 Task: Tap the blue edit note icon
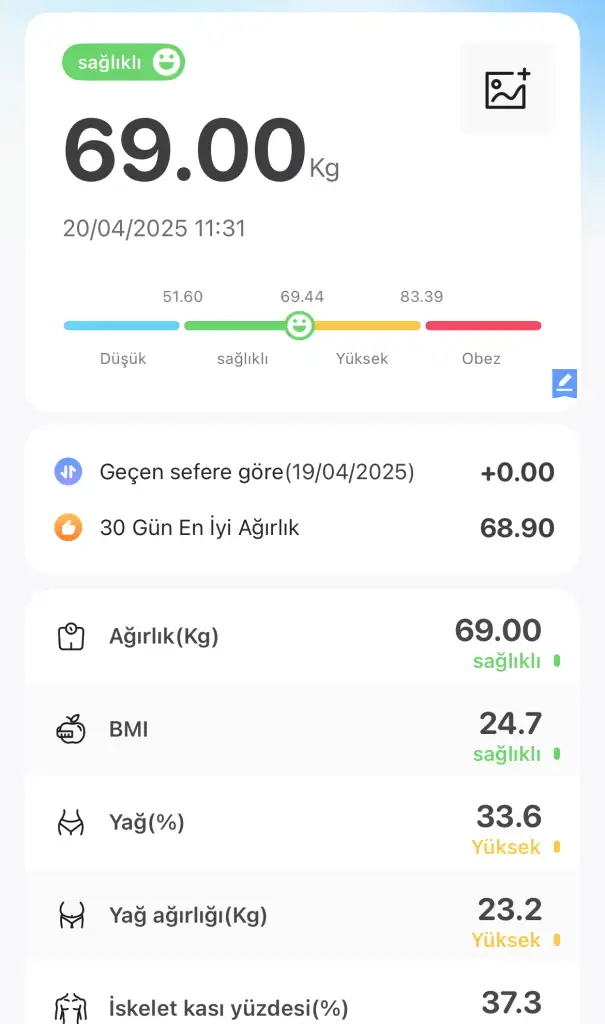(x=564, y=383)
